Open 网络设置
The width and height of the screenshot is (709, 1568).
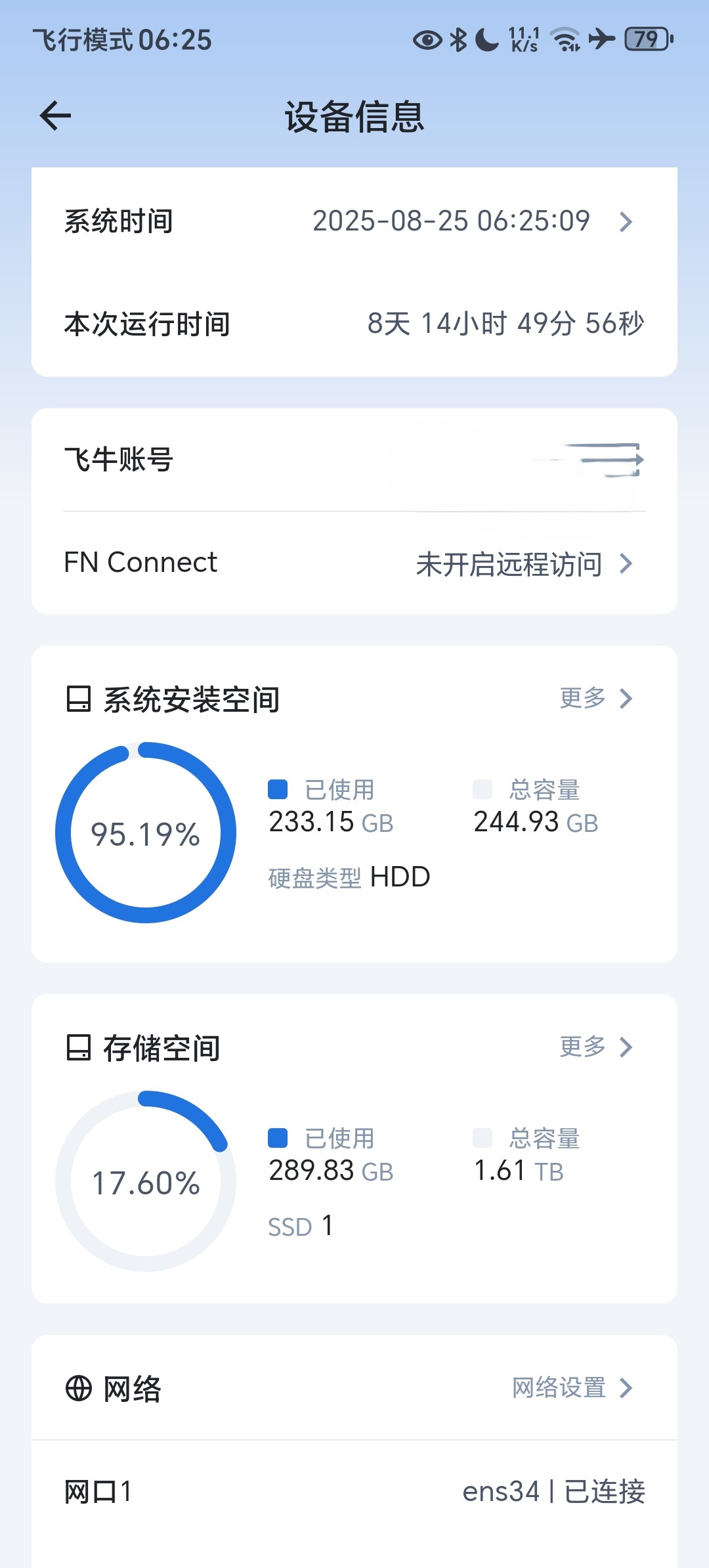coord(571,1388)
